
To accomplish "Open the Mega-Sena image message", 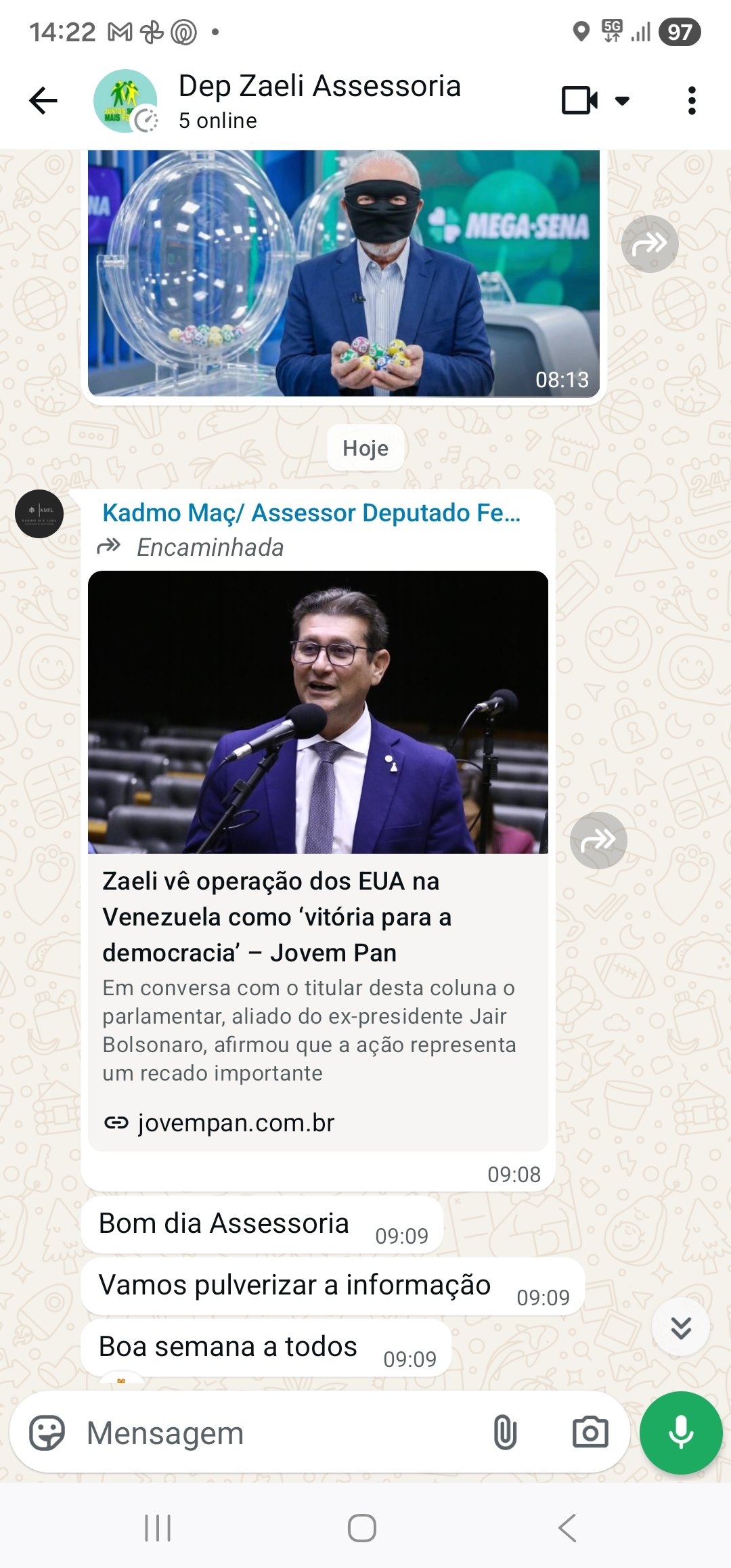I will pos(343,273).
